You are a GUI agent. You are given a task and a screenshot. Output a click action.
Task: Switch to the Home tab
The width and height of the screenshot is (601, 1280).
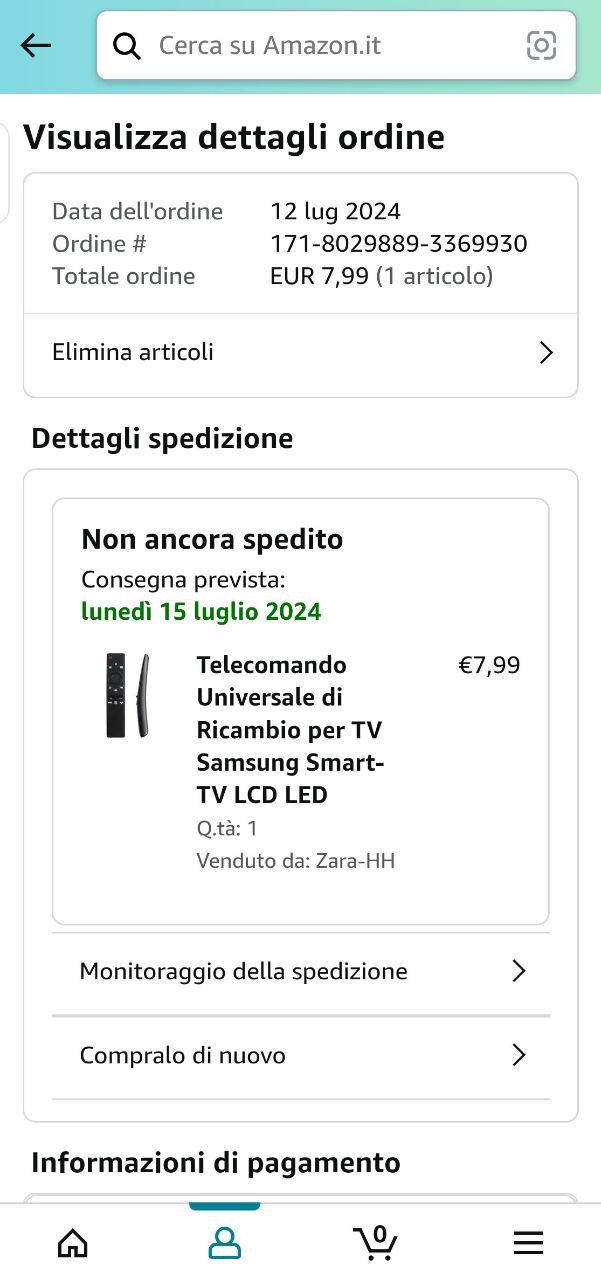(73, 1242)
